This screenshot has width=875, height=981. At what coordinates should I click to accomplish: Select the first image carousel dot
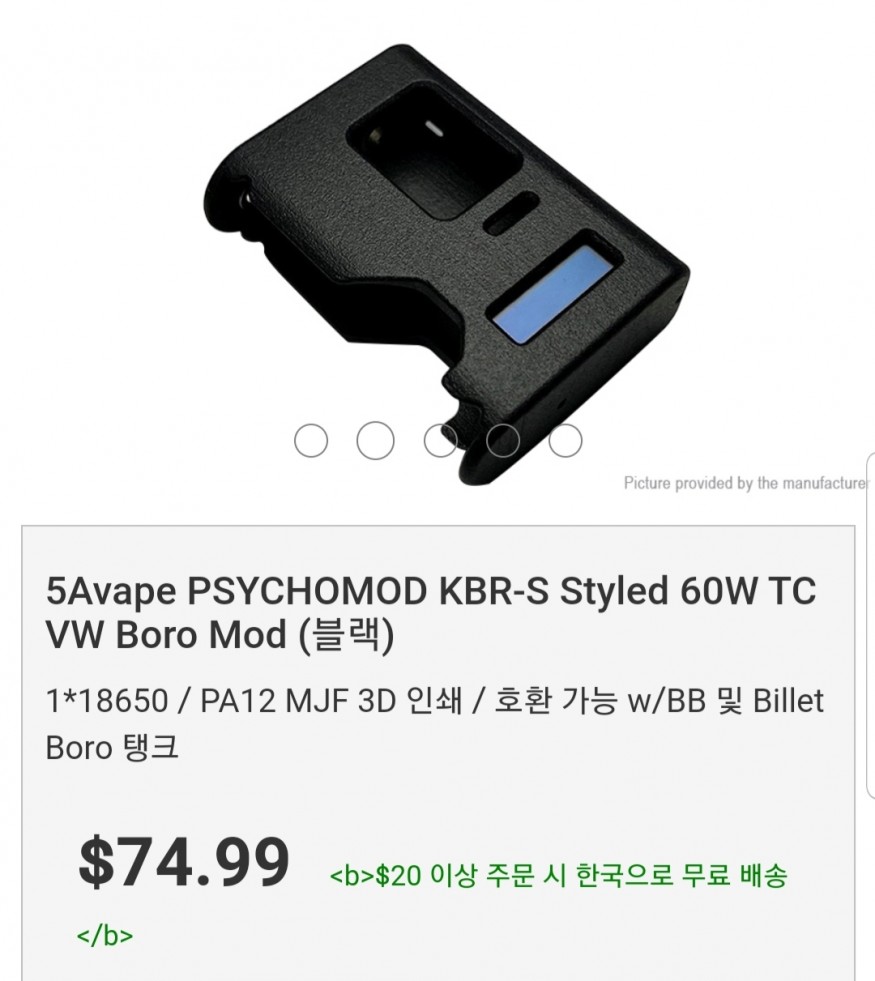(311, 441)
